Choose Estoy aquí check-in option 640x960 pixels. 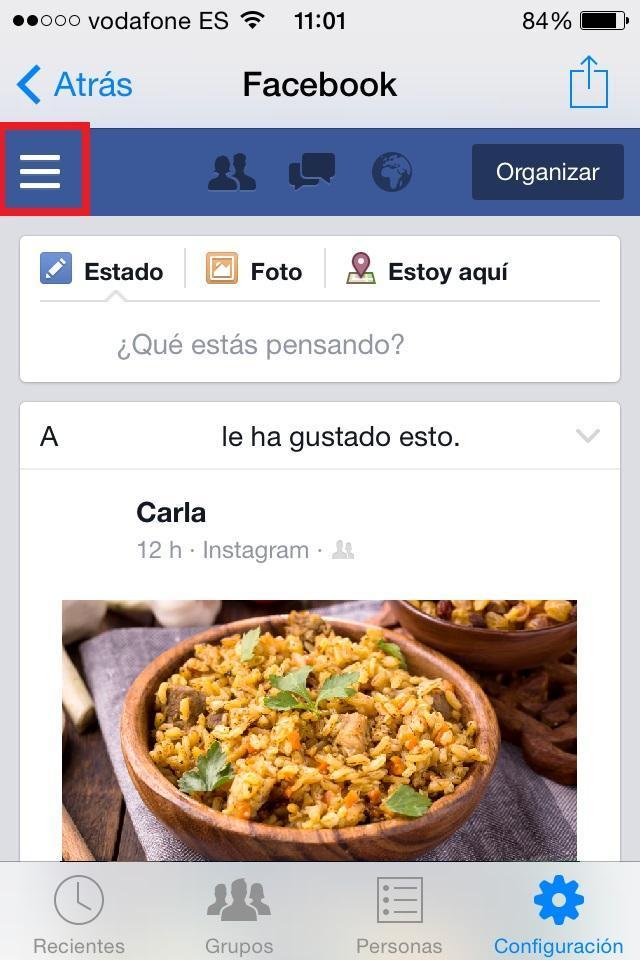click(x=427, y=271)
